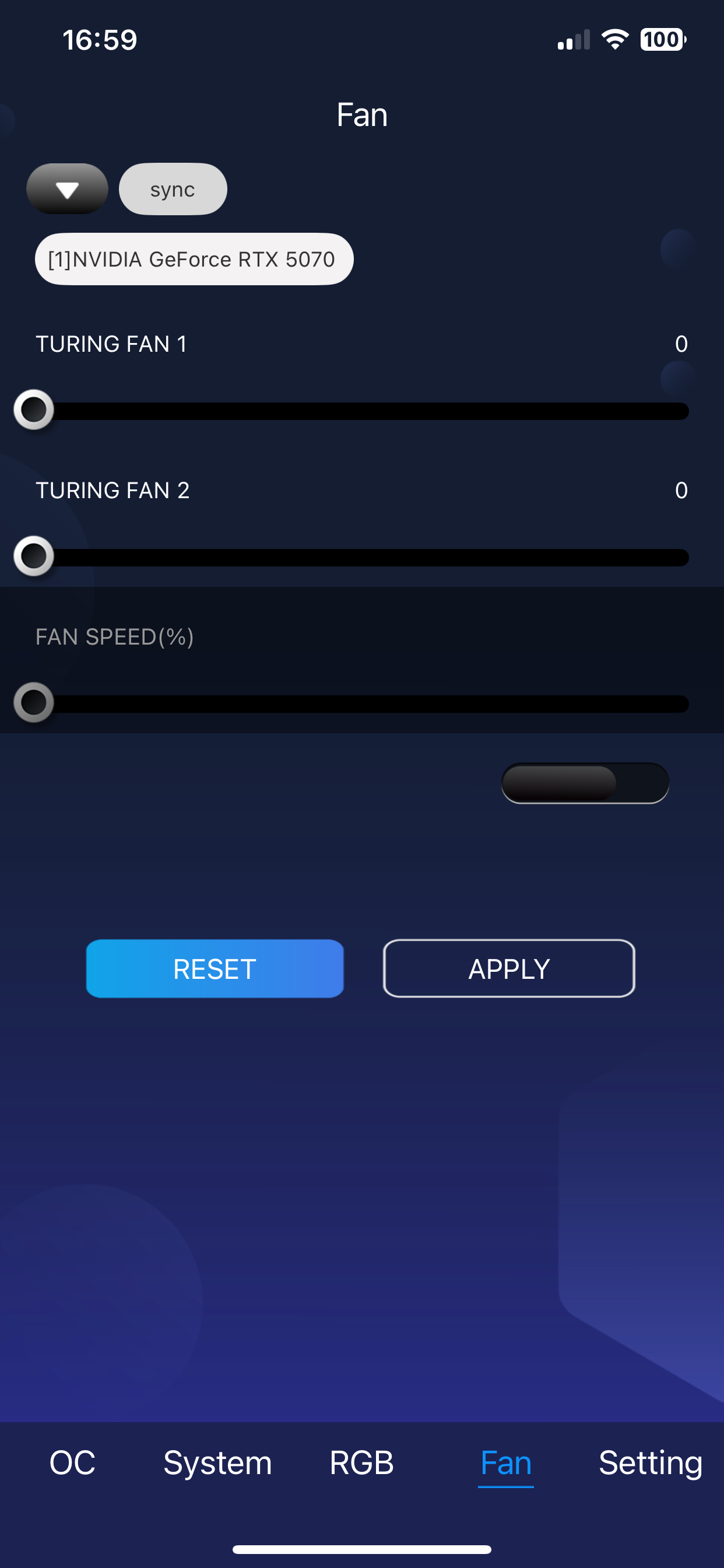This screenshot has width=724, height=1568.
Task: Open the Setting tab
Action: coord(650,1462)
